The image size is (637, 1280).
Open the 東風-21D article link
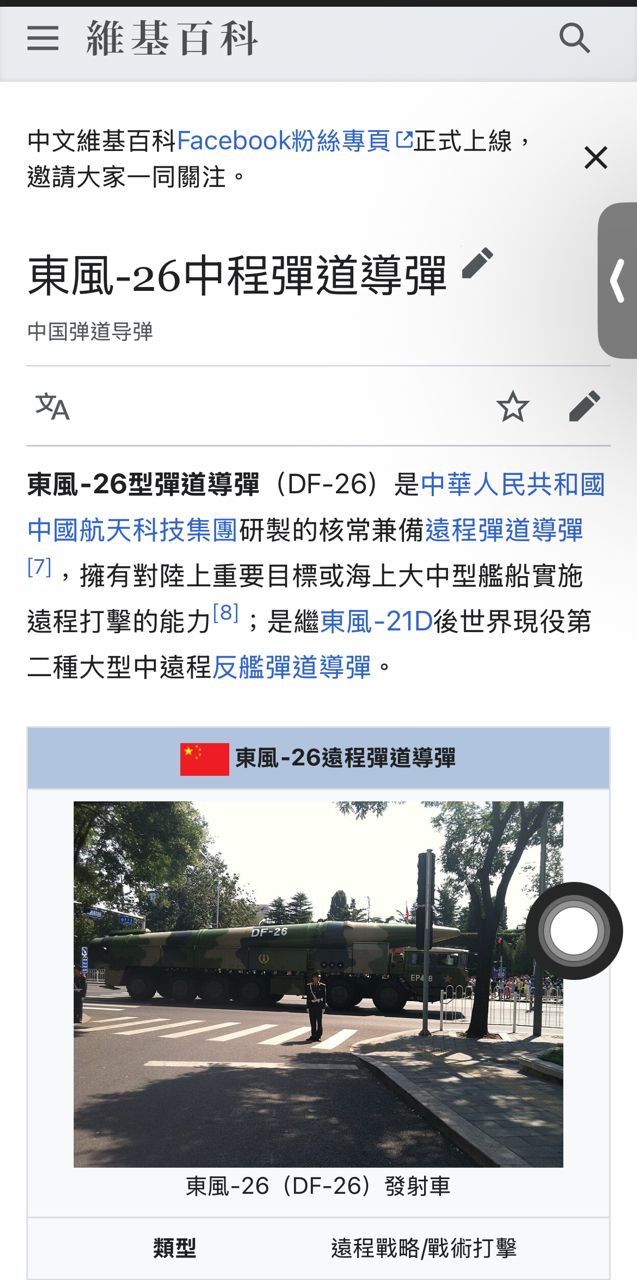(x=376, y=622)
